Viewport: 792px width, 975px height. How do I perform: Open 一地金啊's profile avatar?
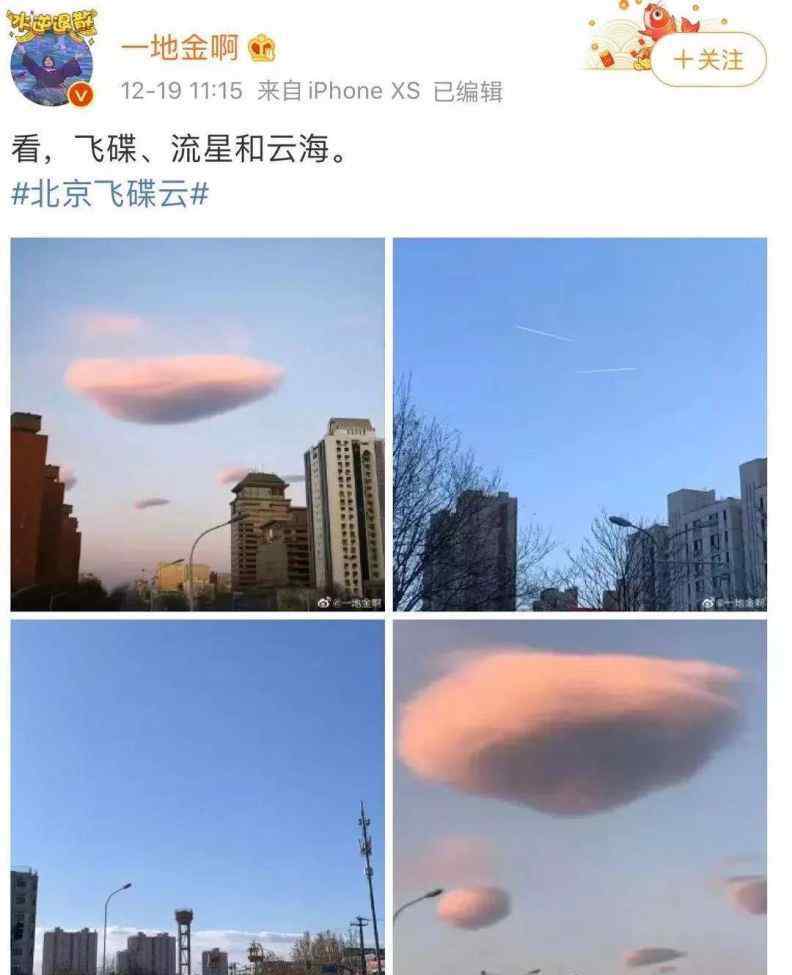coord(51,64)
